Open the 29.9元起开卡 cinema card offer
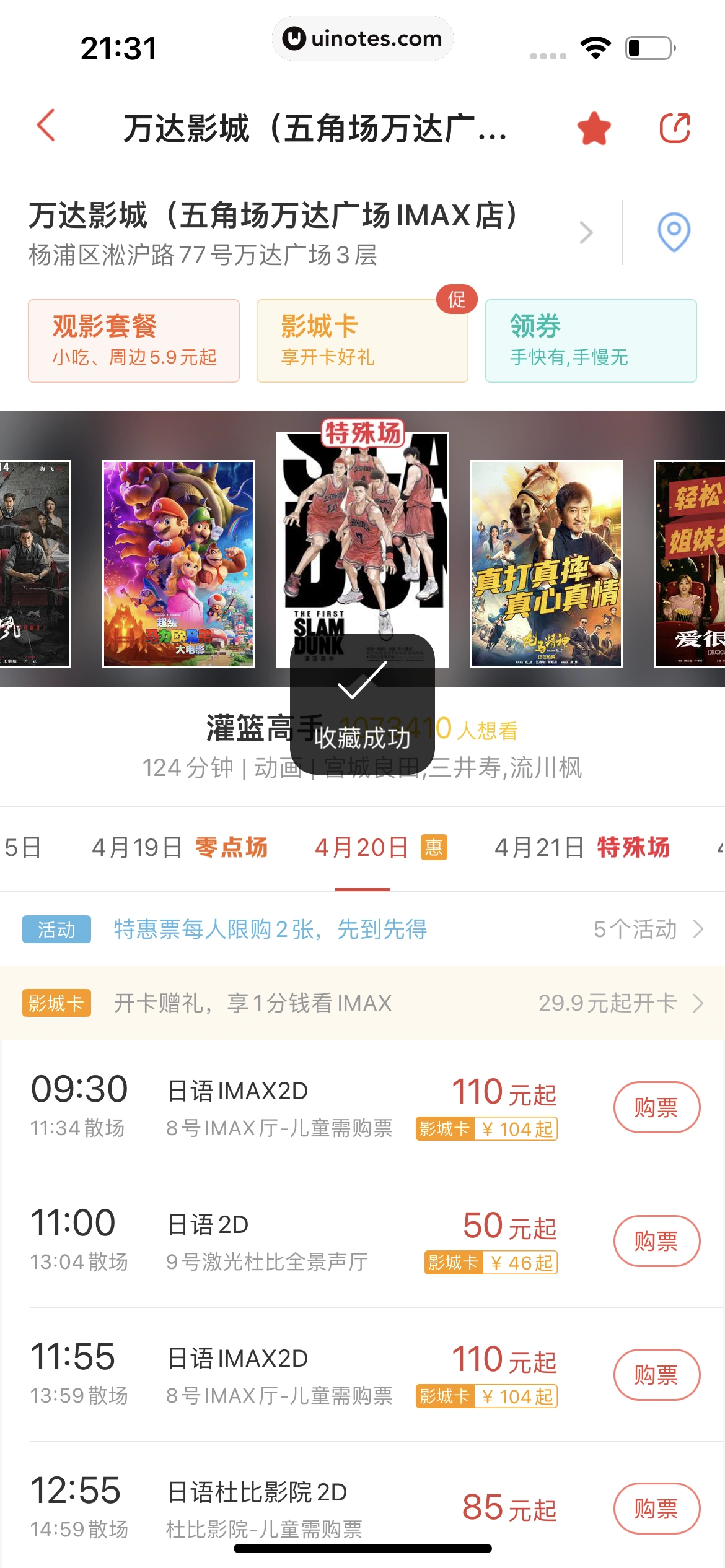The height and width of the screenshot is (1568, 725). tap(620, 1003)
